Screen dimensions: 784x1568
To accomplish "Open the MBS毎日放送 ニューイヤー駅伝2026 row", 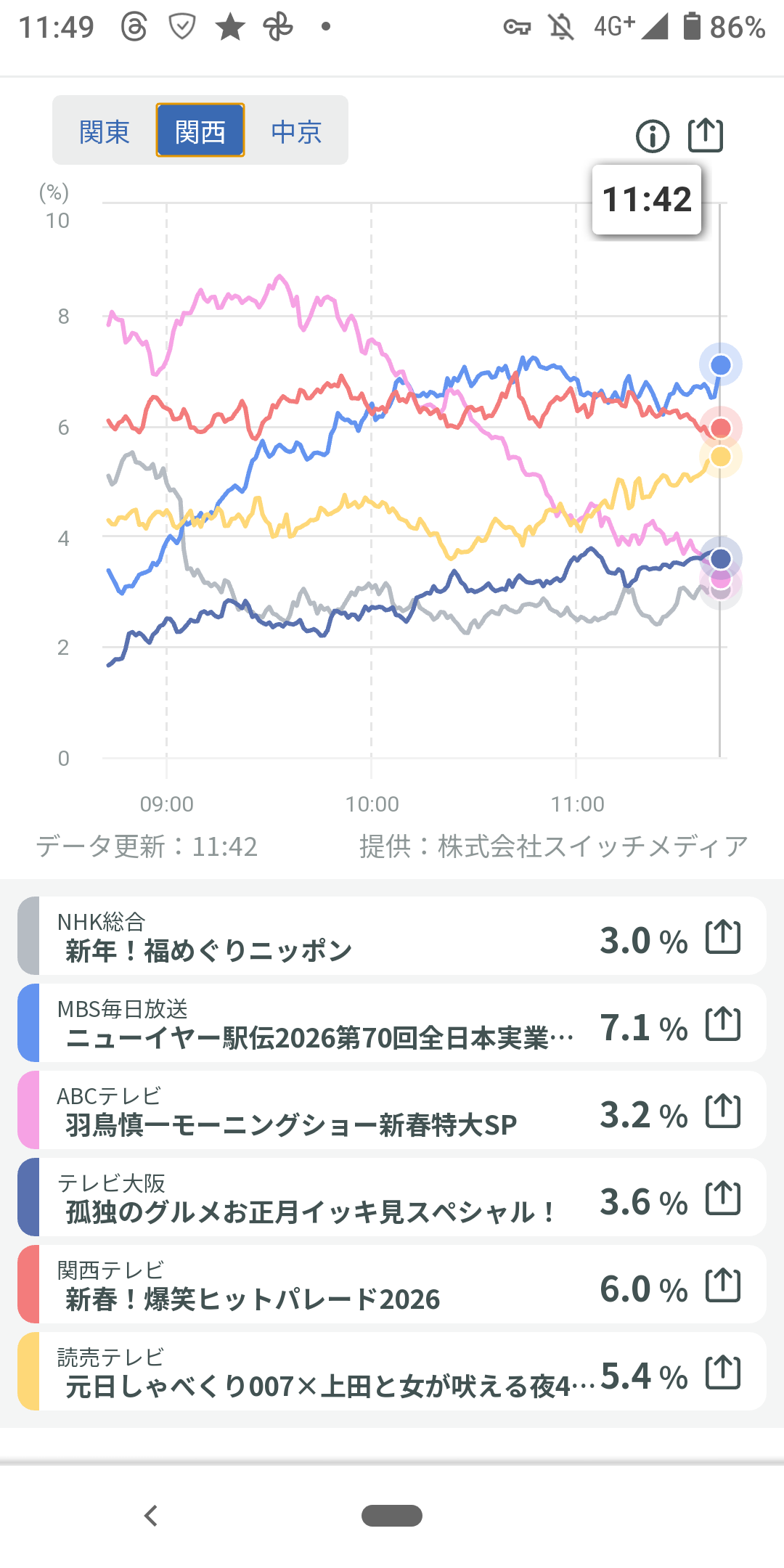I will click(290, 1024).
